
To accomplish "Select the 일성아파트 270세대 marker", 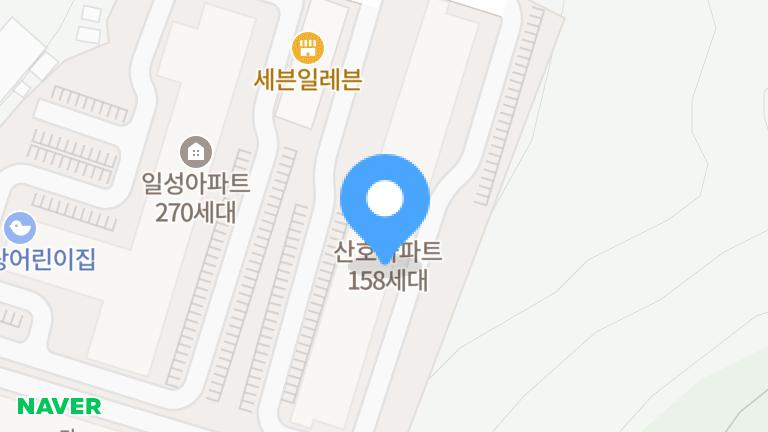I will coord(196,152).
